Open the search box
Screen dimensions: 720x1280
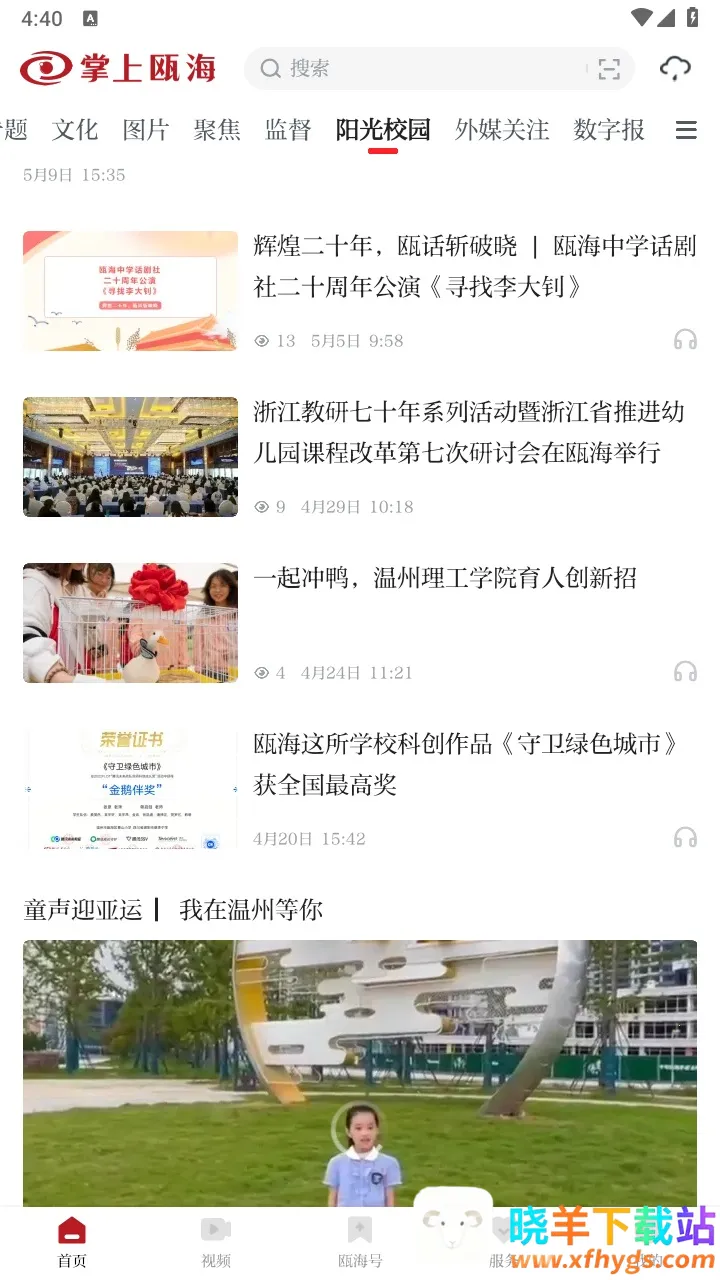pyautogui.click(x=420, y=68)
